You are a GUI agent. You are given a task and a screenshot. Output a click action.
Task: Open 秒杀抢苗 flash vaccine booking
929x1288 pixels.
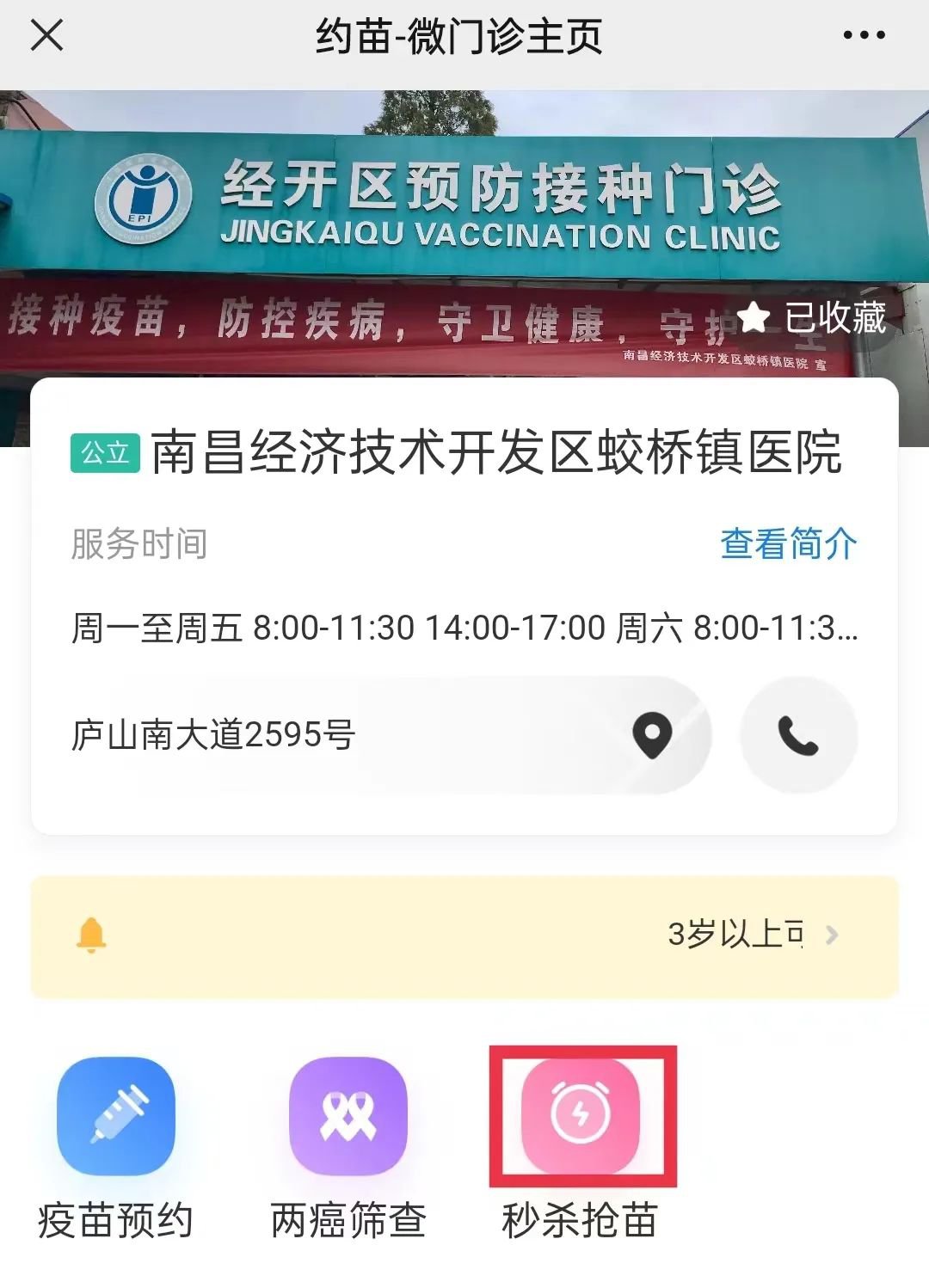click(581, 1116)
